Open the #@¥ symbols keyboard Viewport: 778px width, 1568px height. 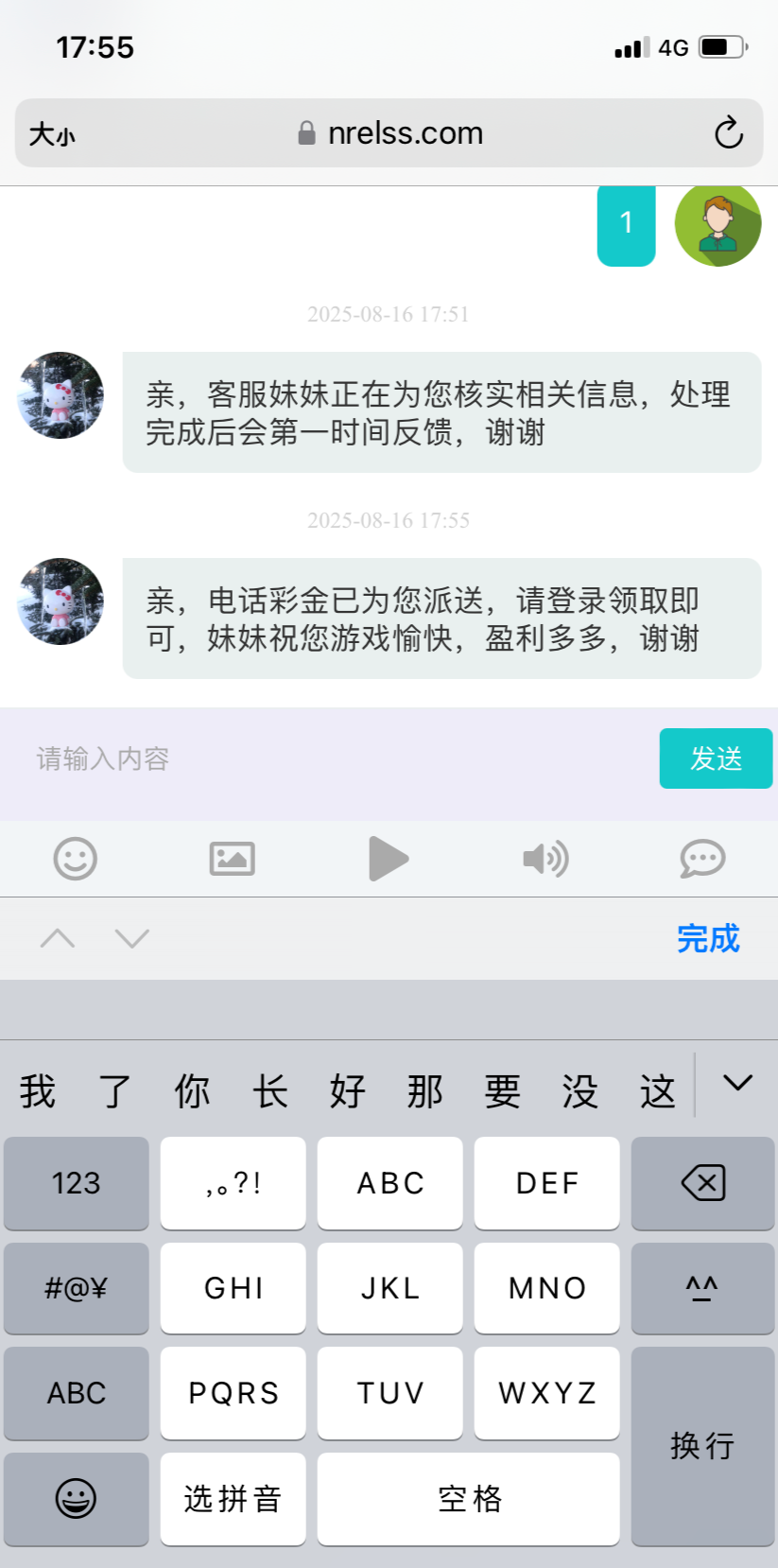pos(77,1288)
